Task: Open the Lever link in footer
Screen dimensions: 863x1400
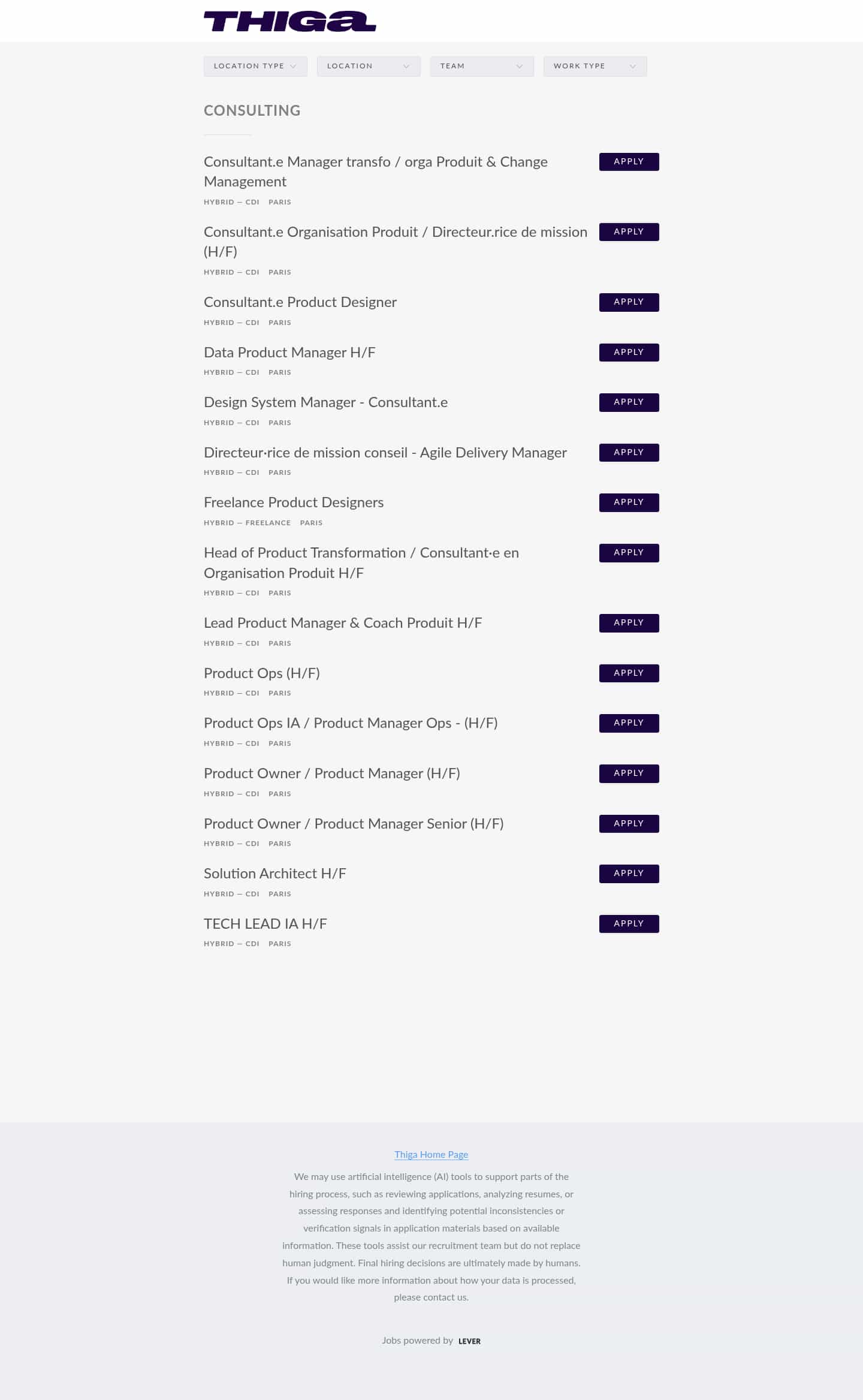Action: tap(469, 1341)
